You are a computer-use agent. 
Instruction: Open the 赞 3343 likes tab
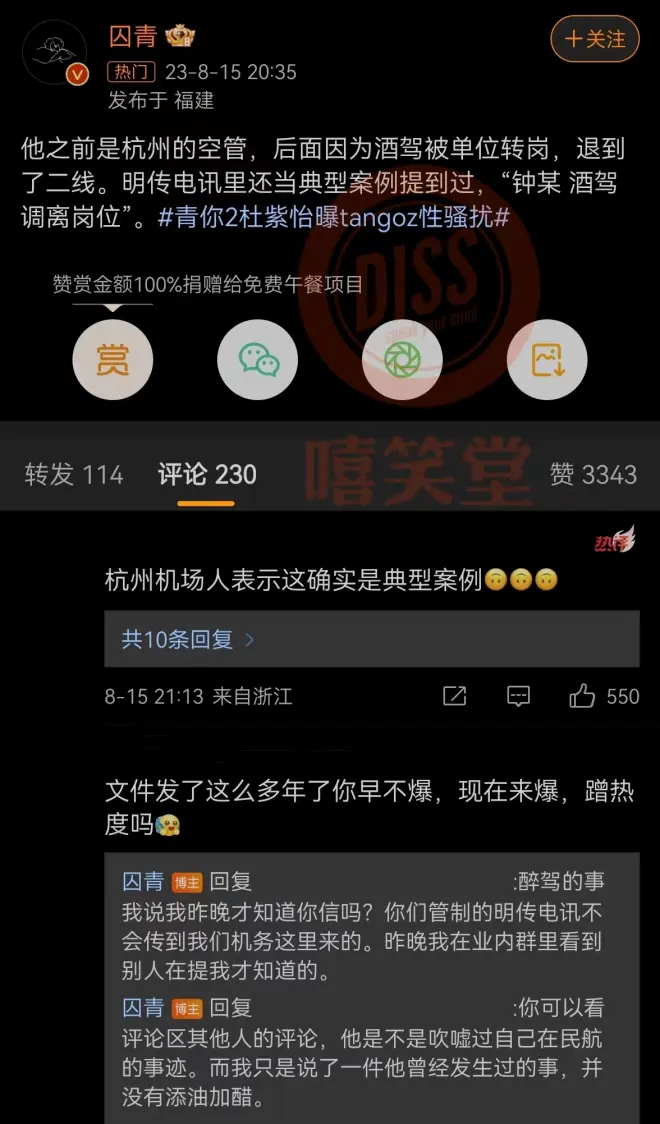pyautogui.click(x=593, y=474)
